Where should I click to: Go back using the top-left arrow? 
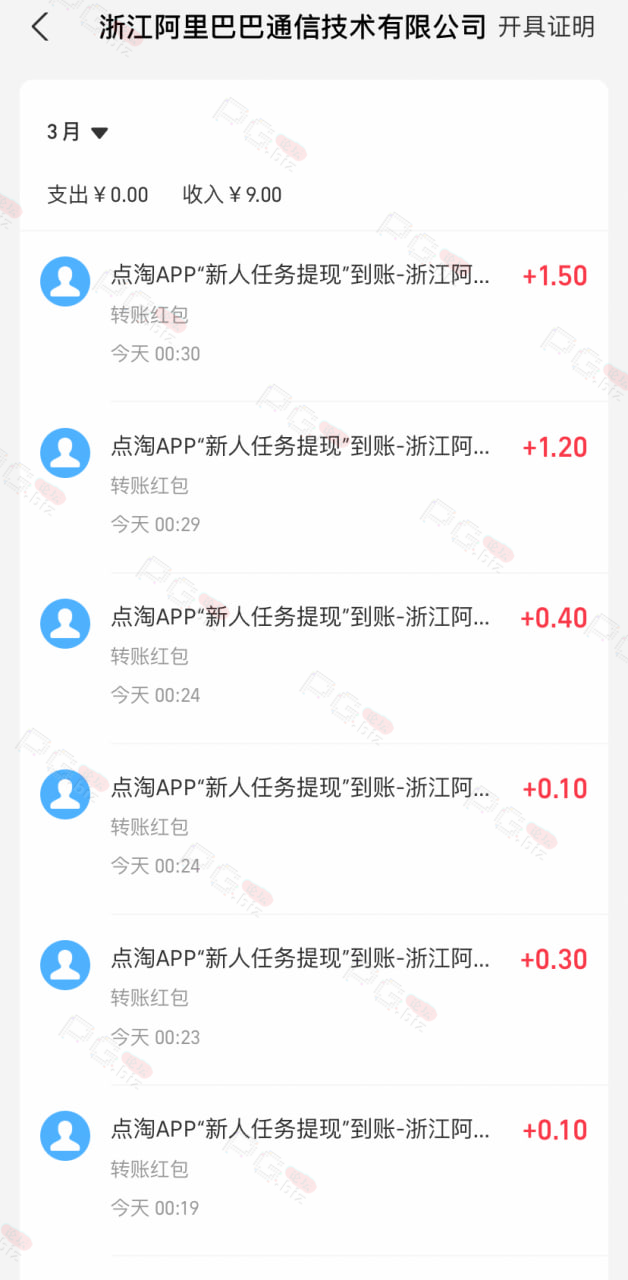point(40,27)
